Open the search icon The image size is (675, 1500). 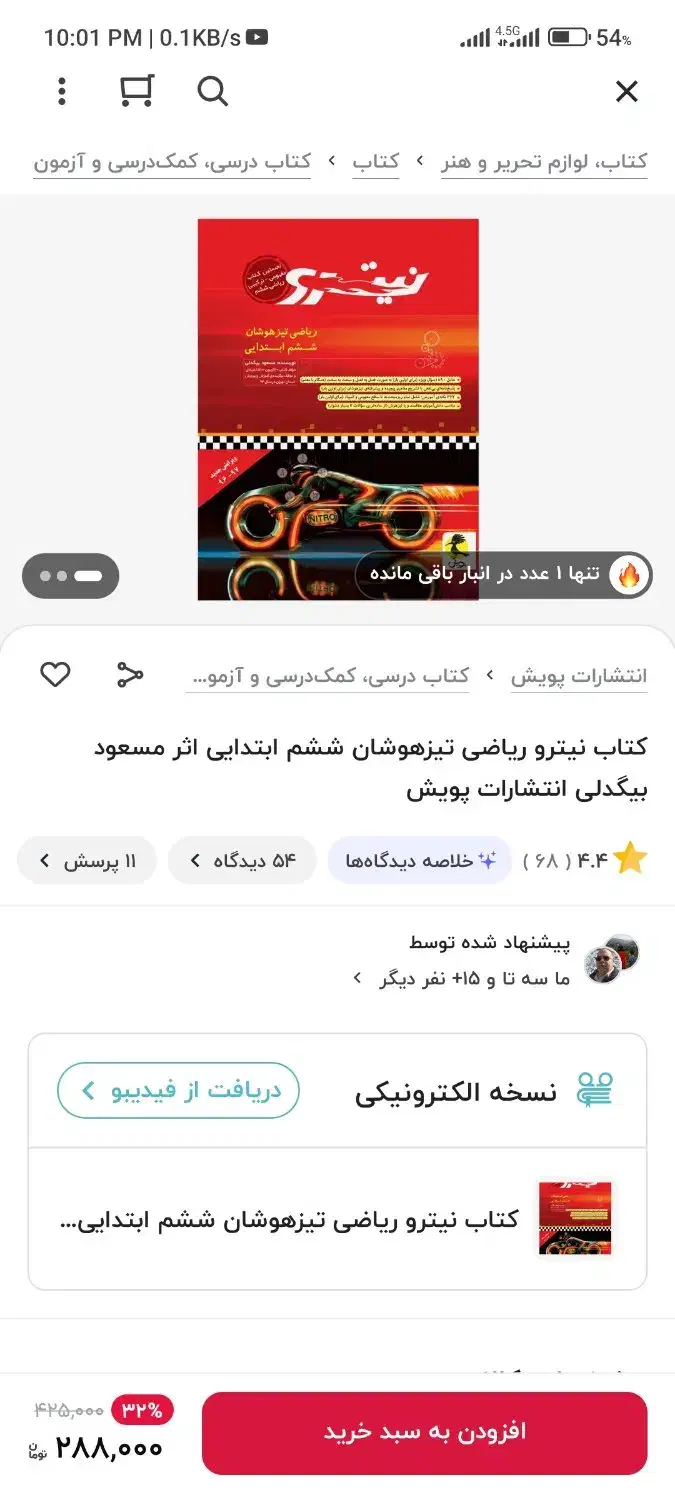click(x=212, y=92)
